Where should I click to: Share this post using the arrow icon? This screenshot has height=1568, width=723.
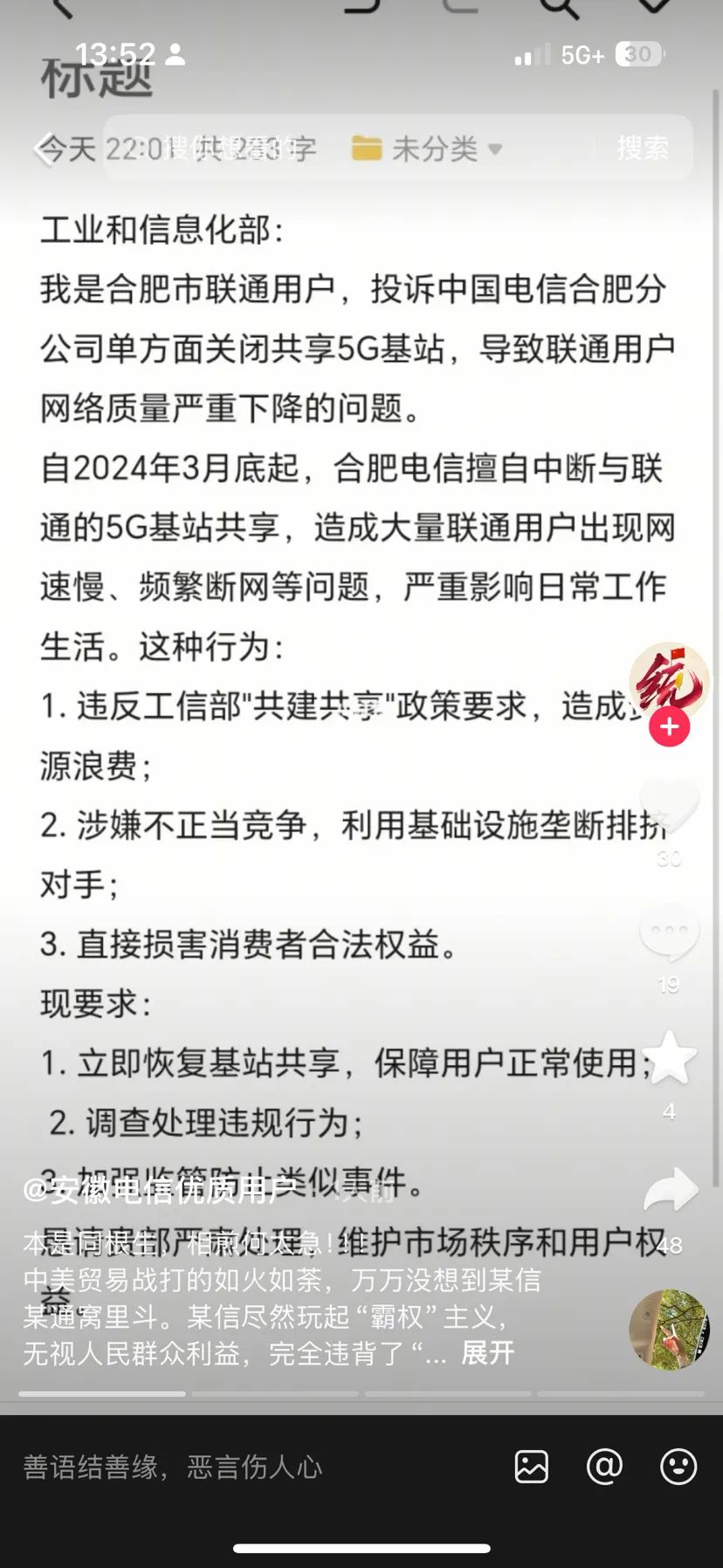coord(670,1191)
